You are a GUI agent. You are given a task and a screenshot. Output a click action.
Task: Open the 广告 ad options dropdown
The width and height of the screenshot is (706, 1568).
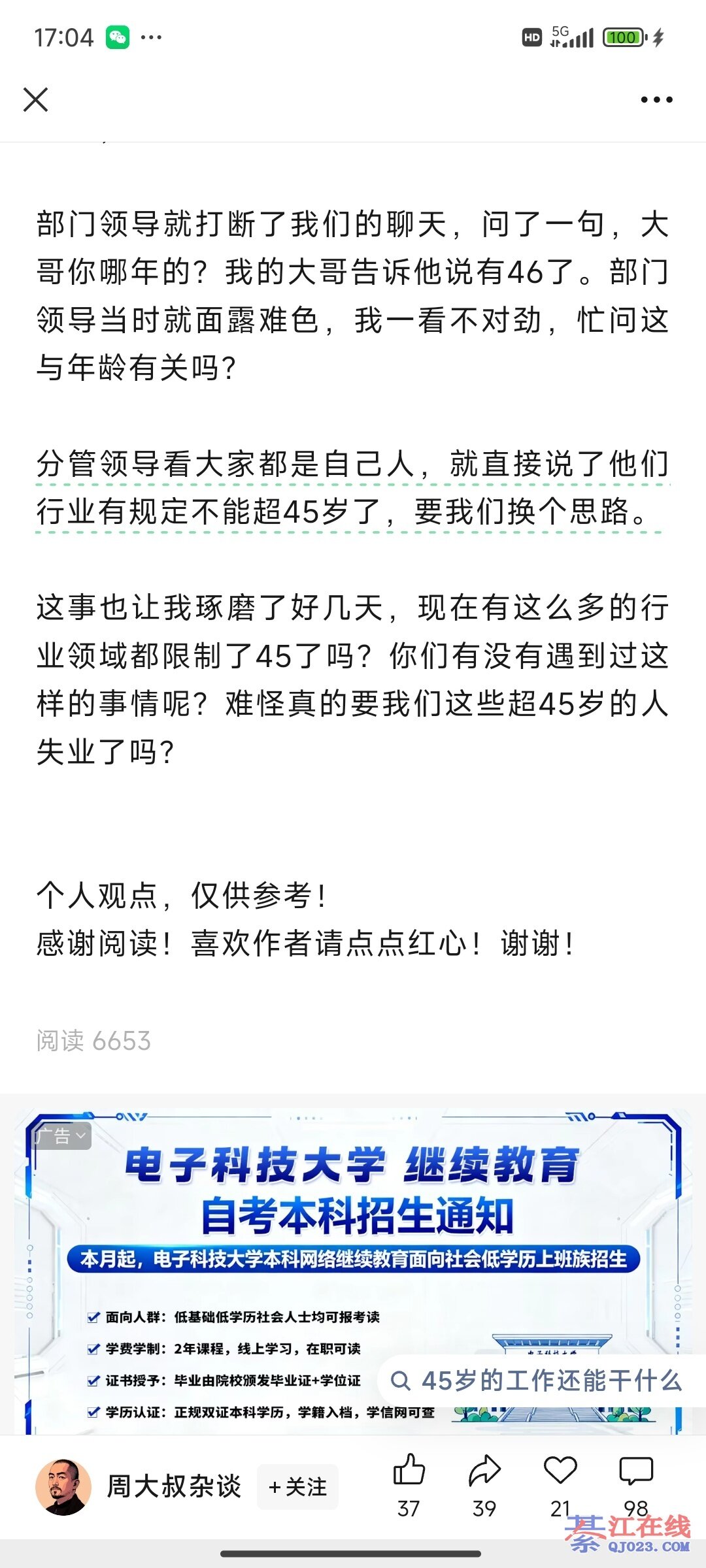(x=62, y=1136)
